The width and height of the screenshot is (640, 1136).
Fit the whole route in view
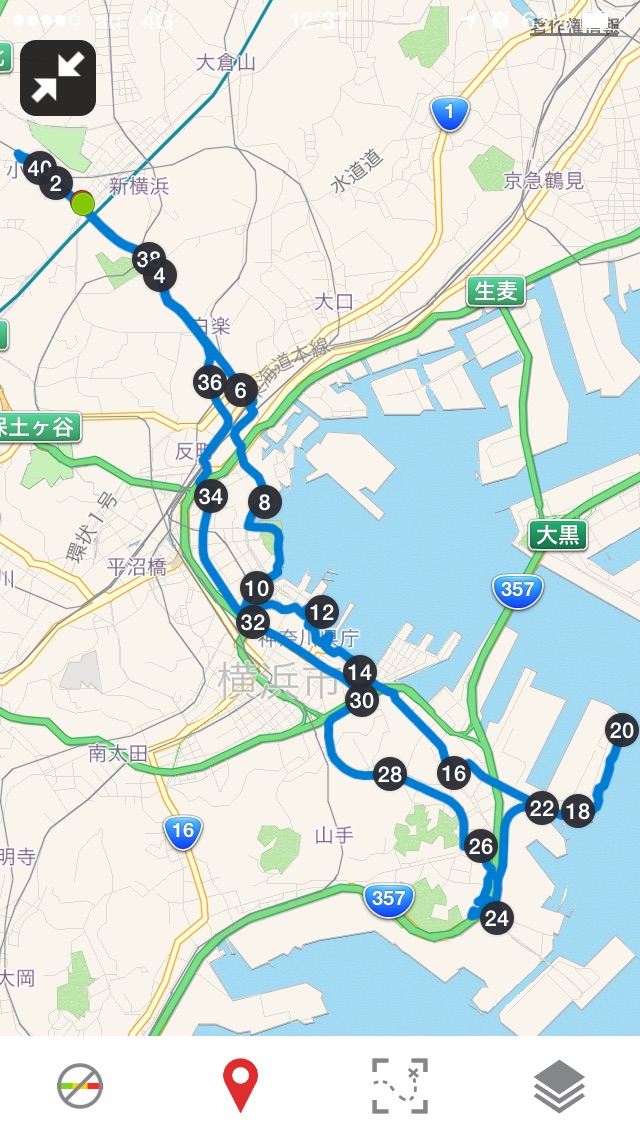400,1086
